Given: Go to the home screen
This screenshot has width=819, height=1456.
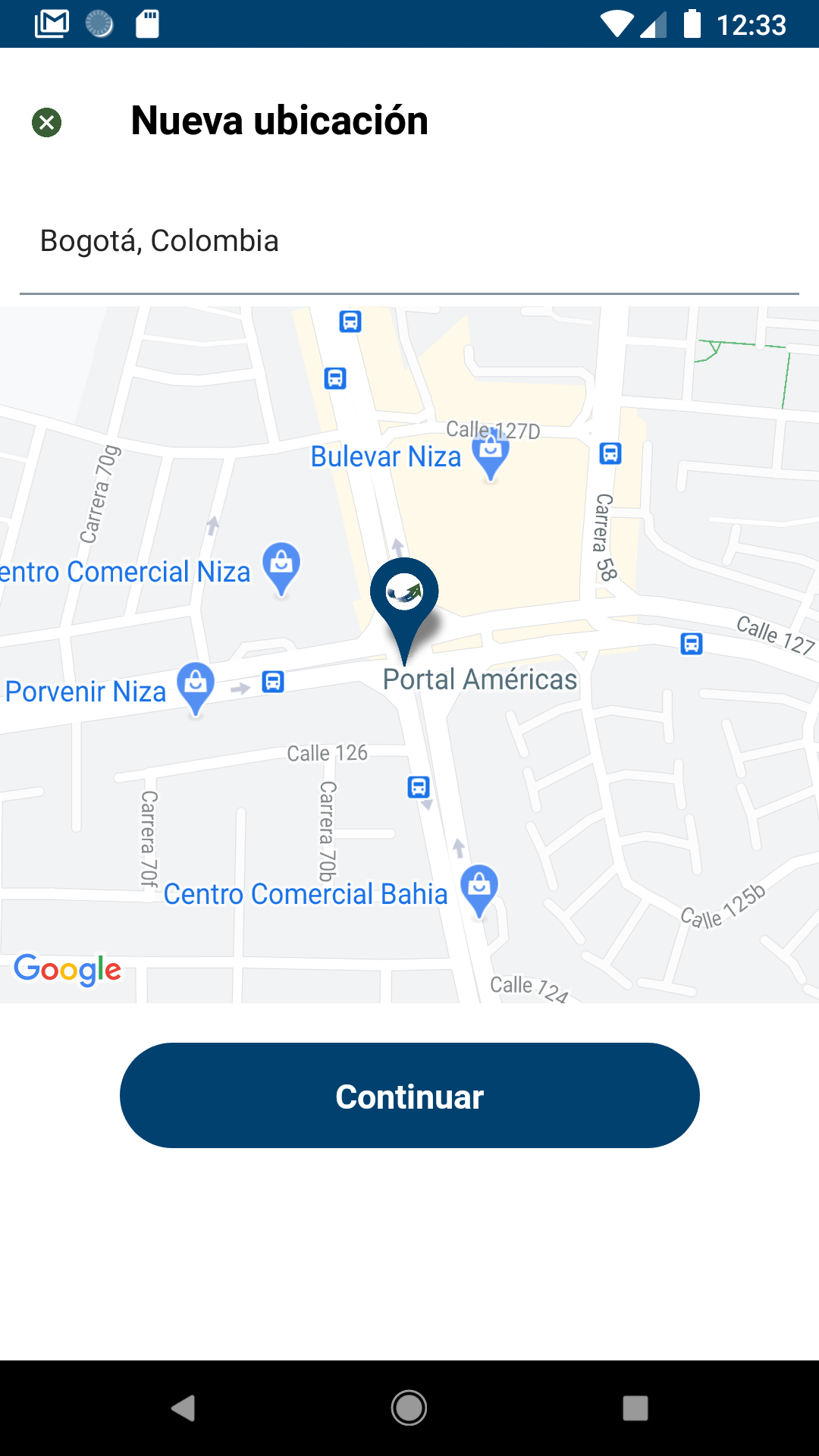Looking at the screenshot, I should coord(409,1408).
